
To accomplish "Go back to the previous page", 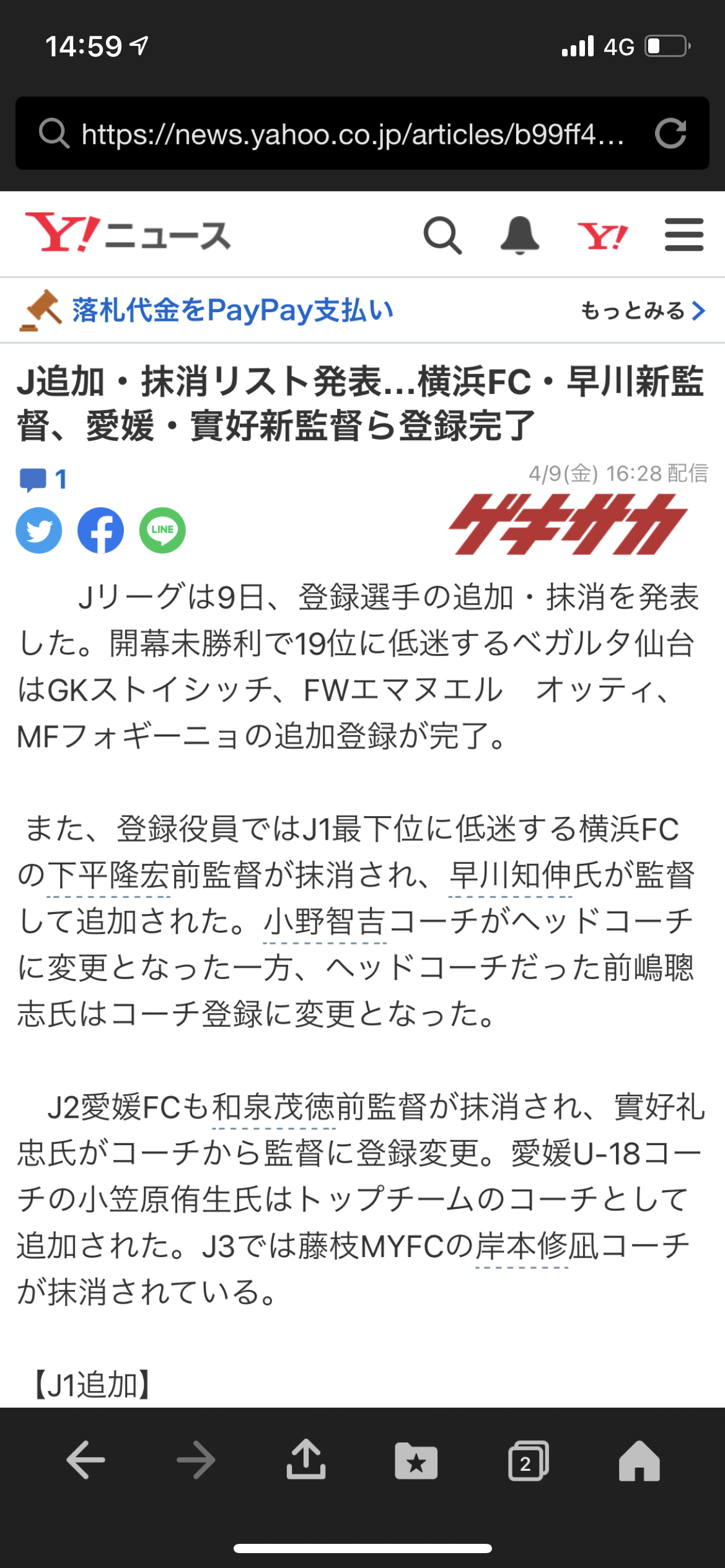I will coord(86,1460).
